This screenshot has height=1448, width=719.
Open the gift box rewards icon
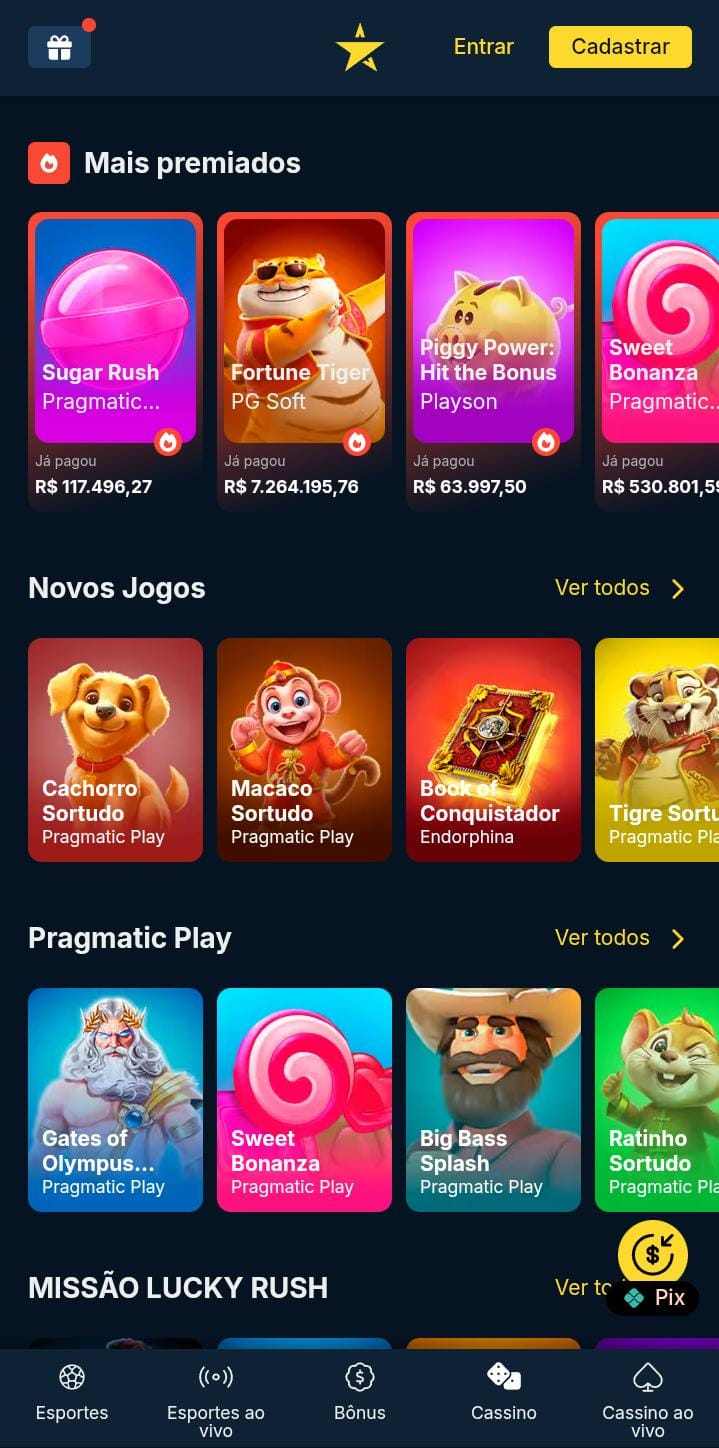(59, 47)
